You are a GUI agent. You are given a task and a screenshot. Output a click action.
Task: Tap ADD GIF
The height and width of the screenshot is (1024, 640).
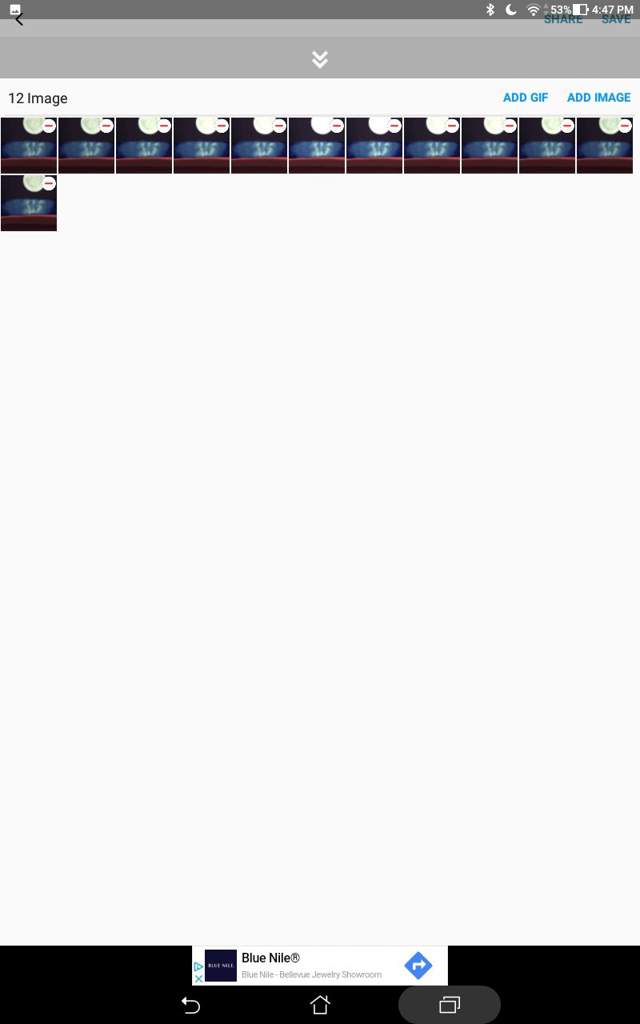(x=525, y=97)
